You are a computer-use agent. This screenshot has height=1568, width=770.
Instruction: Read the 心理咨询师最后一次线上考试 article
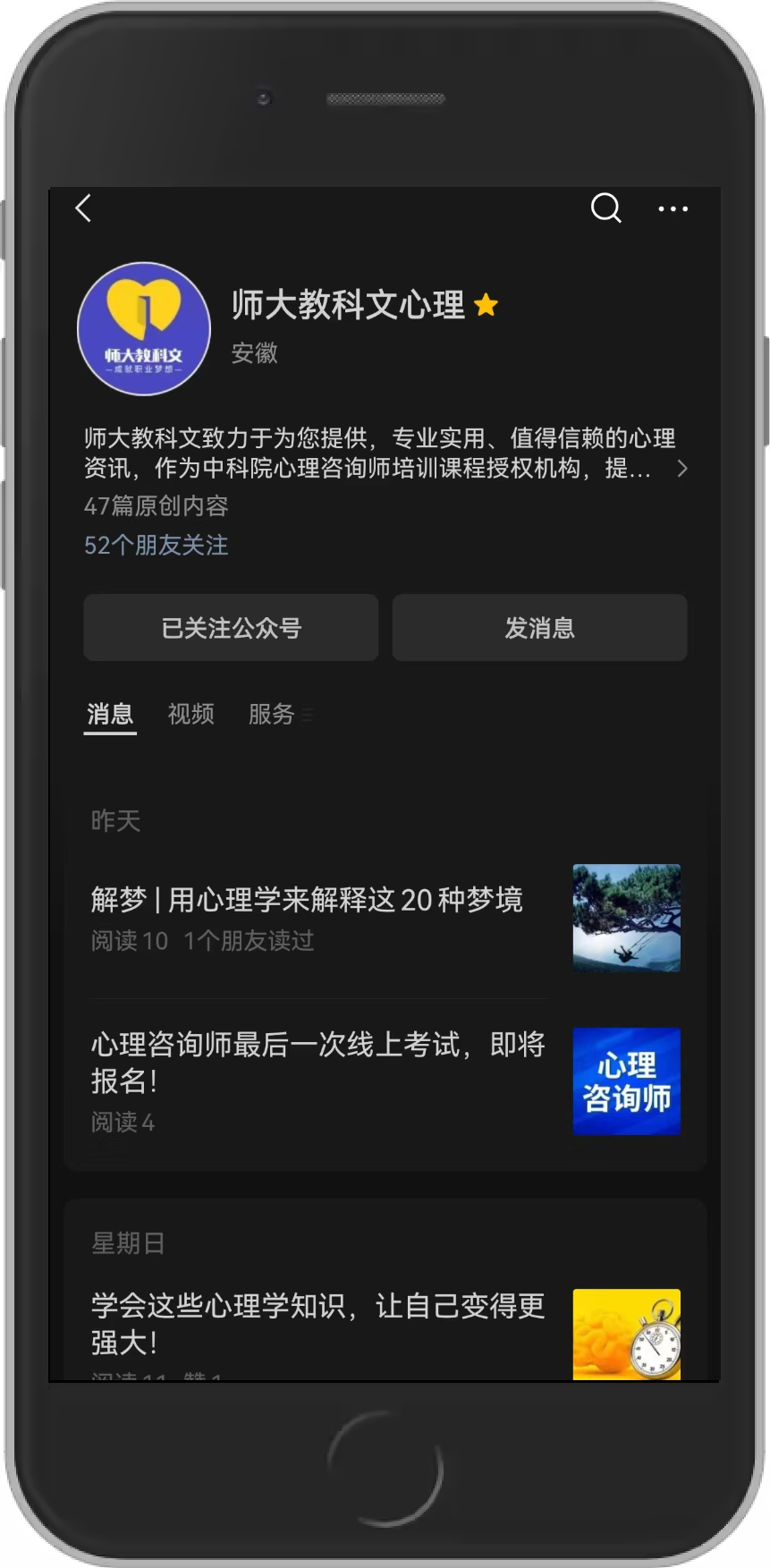click(317, 1063)
